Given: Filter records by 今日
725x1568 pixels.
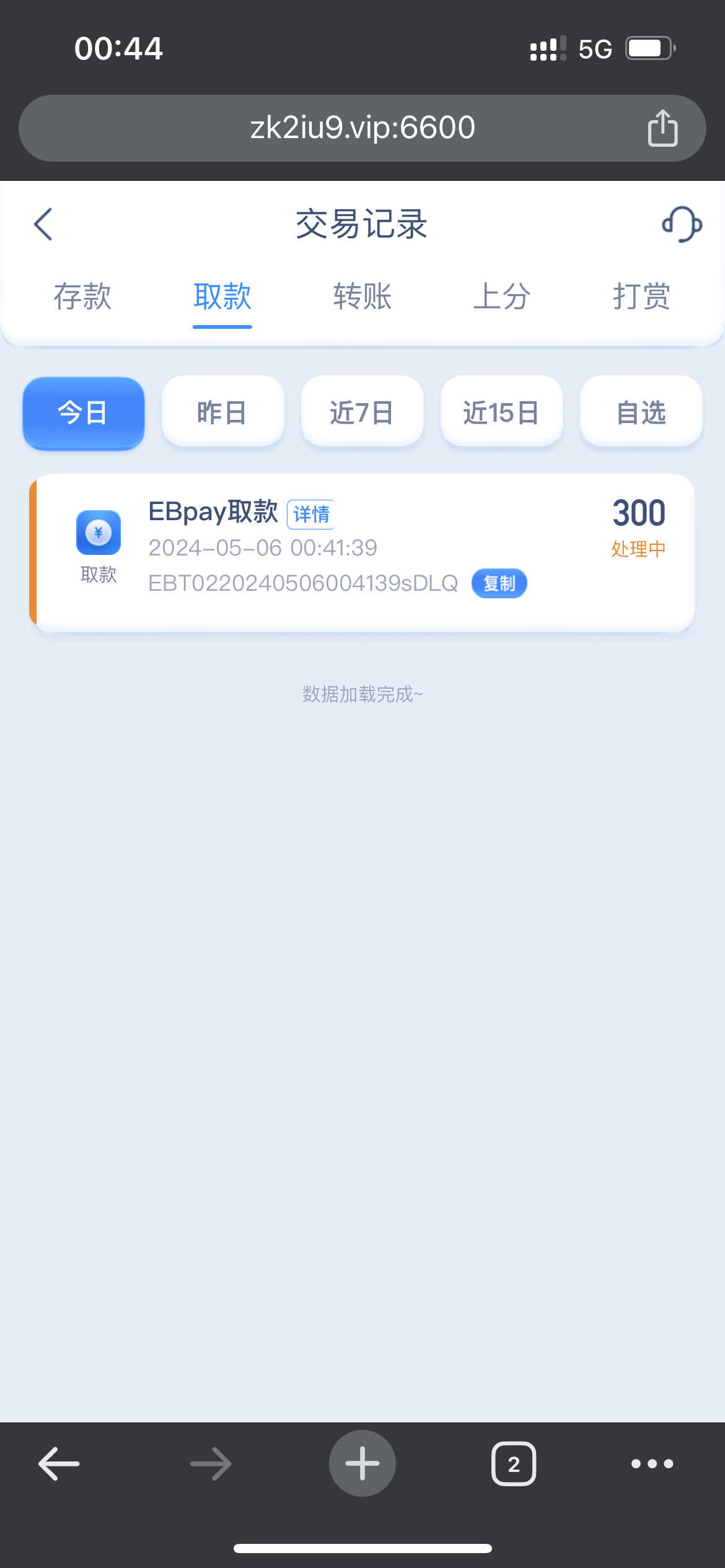Looking at the screenshot, I should coord(84,412).
